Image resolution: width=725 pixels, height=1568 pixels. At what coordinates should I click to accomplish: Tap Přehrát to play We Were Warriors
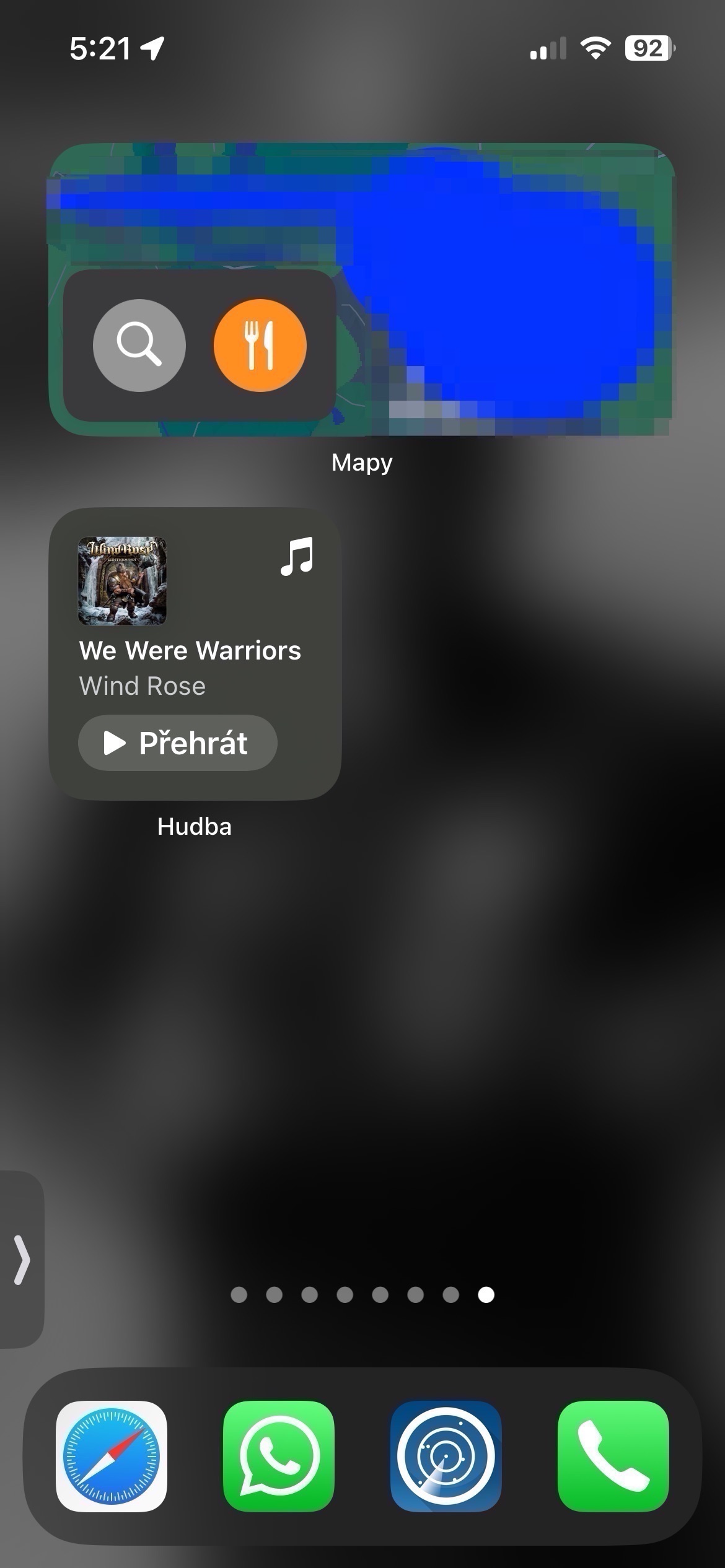click(178, 743)
